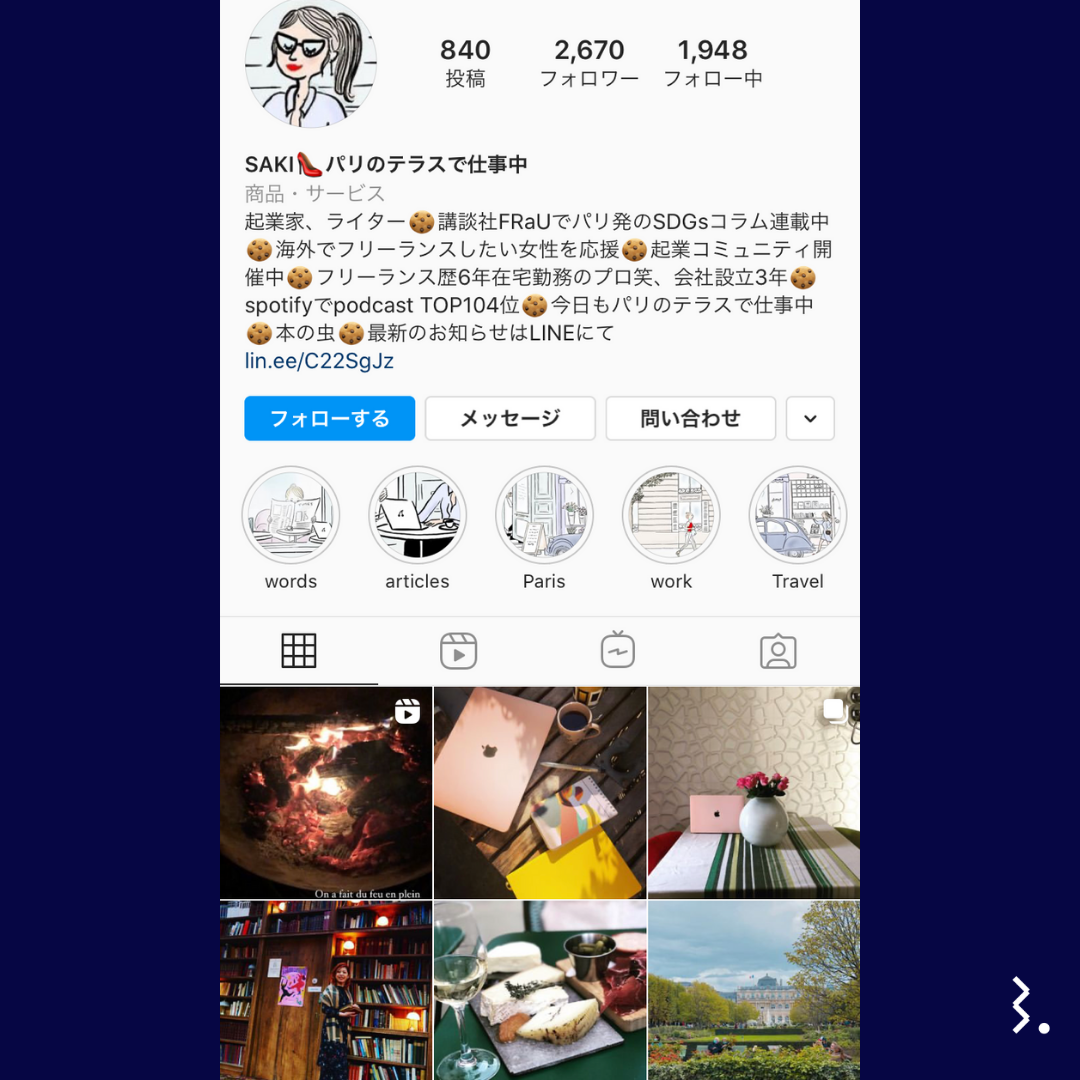Open the bookshelf library post
Screen dimensions: 1080x1080
(326, 990)
